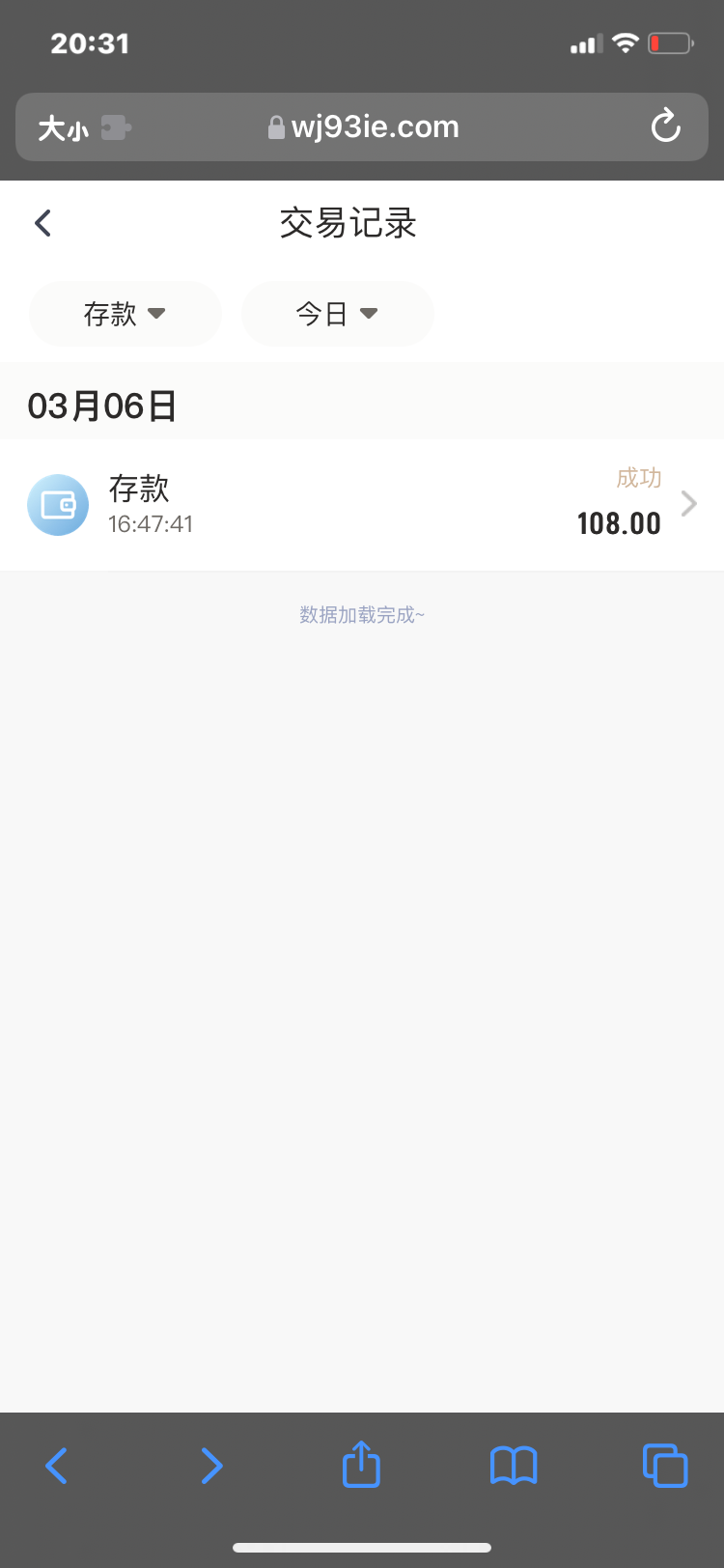Tap the lock icon in the address bar
724x1568 pixels.
[275, 126]
